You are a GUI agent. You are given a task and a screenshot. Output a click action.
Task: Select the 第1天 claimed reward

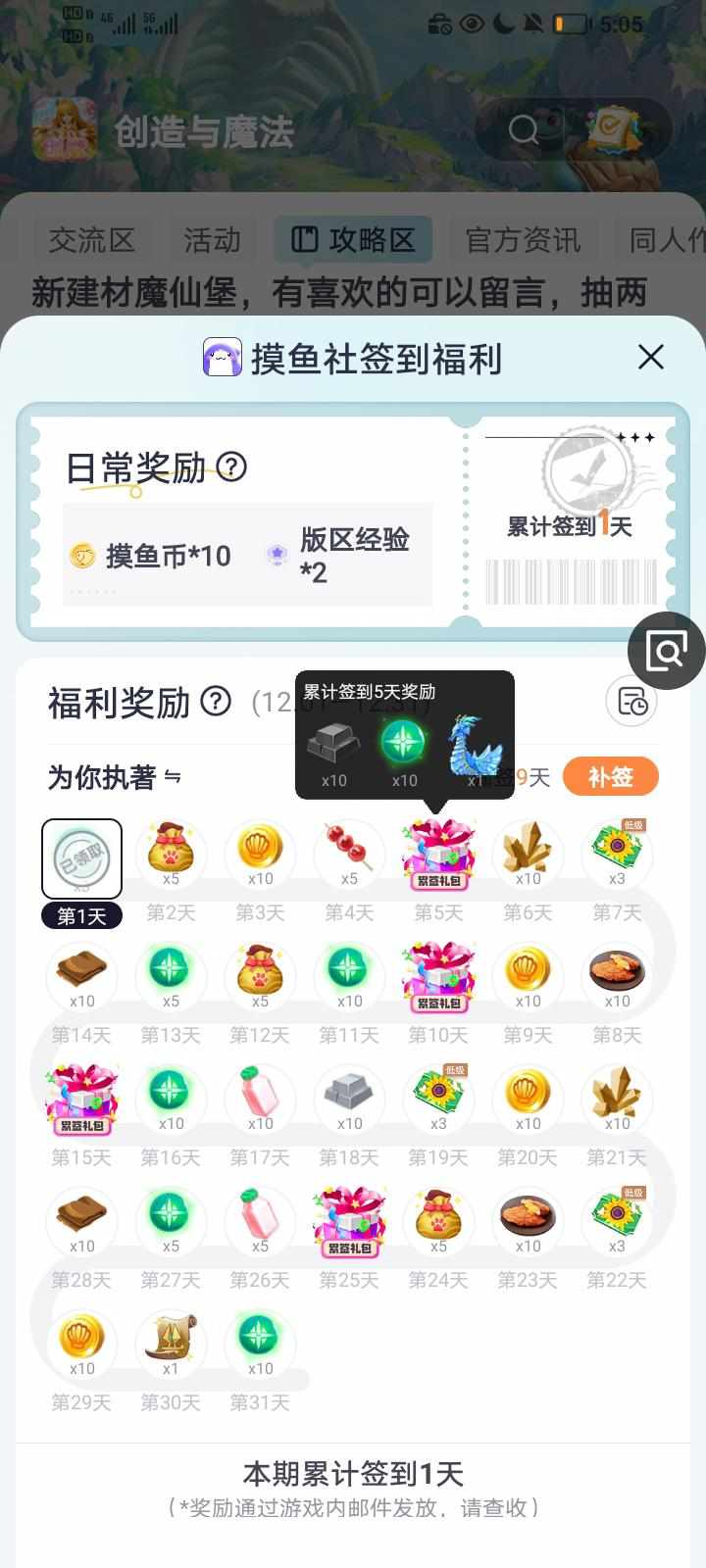(81, 858)
